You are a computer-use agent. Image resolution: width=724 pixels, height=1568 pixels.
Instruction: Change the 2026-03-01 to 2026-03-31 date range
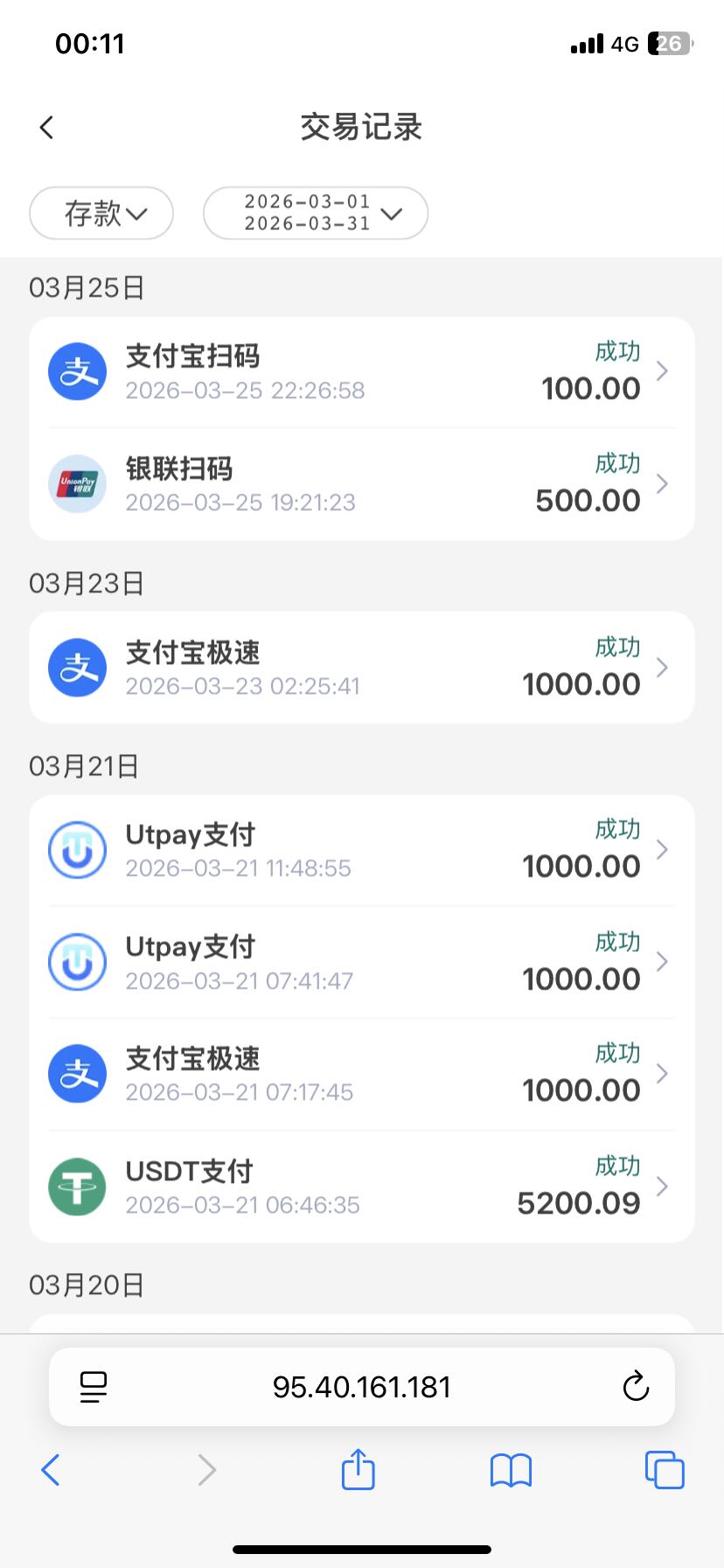point(316,213)
